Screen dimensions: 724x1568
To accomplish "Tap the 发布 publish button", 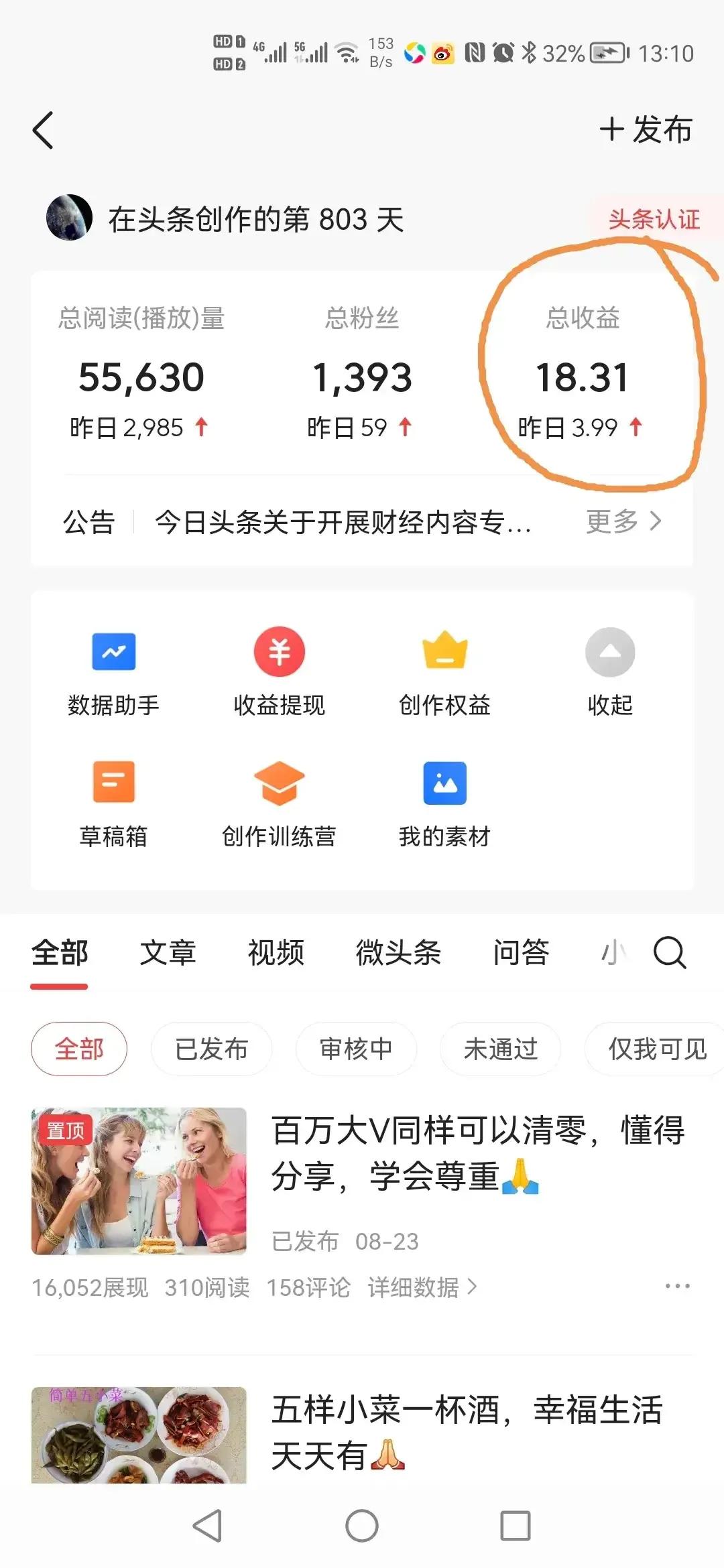I will tap(646, 129).
